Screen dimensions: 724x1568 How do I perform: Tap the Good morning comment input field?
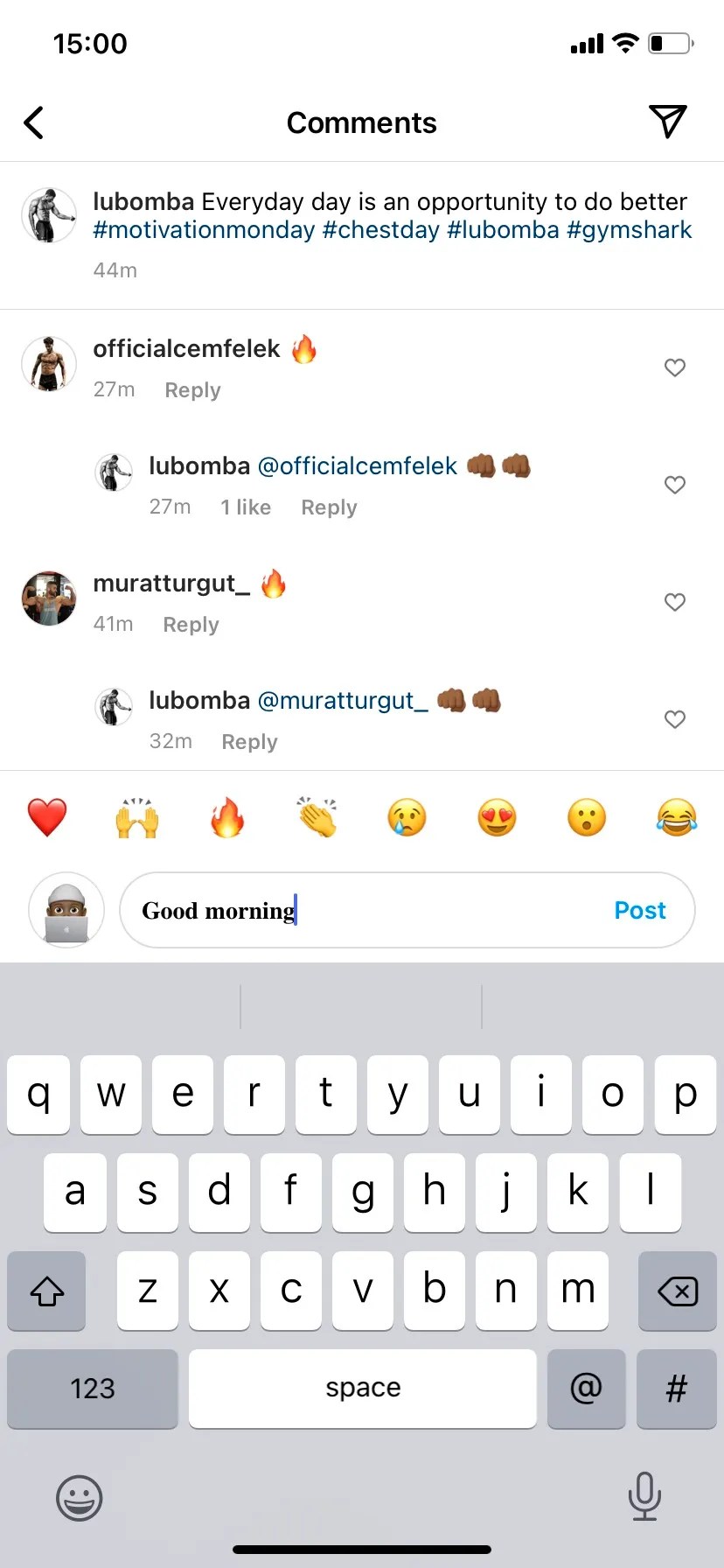coord(350,910)
